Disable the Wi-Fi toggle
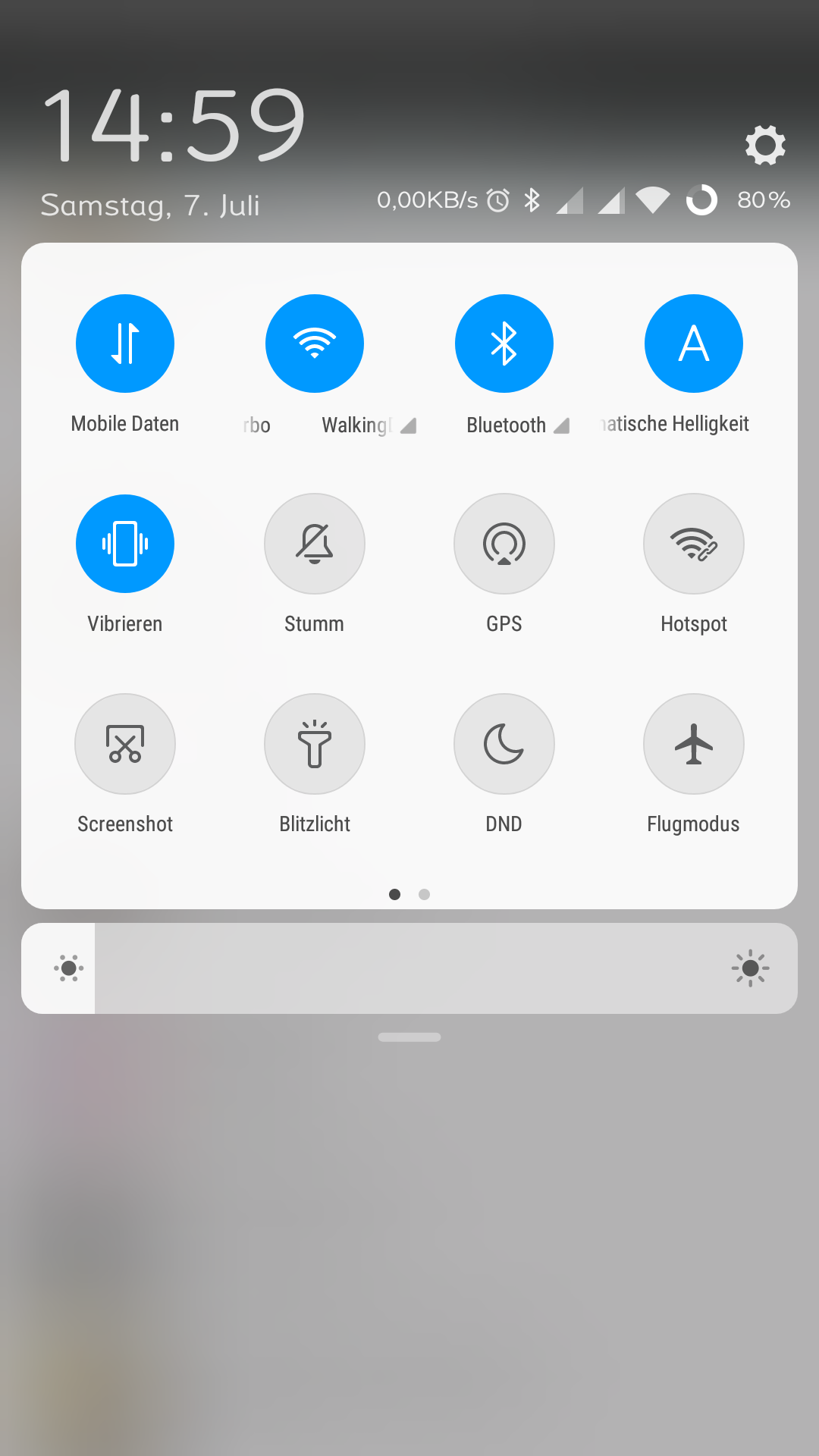Screen dimensions: 819x1456 pos(315,344)
